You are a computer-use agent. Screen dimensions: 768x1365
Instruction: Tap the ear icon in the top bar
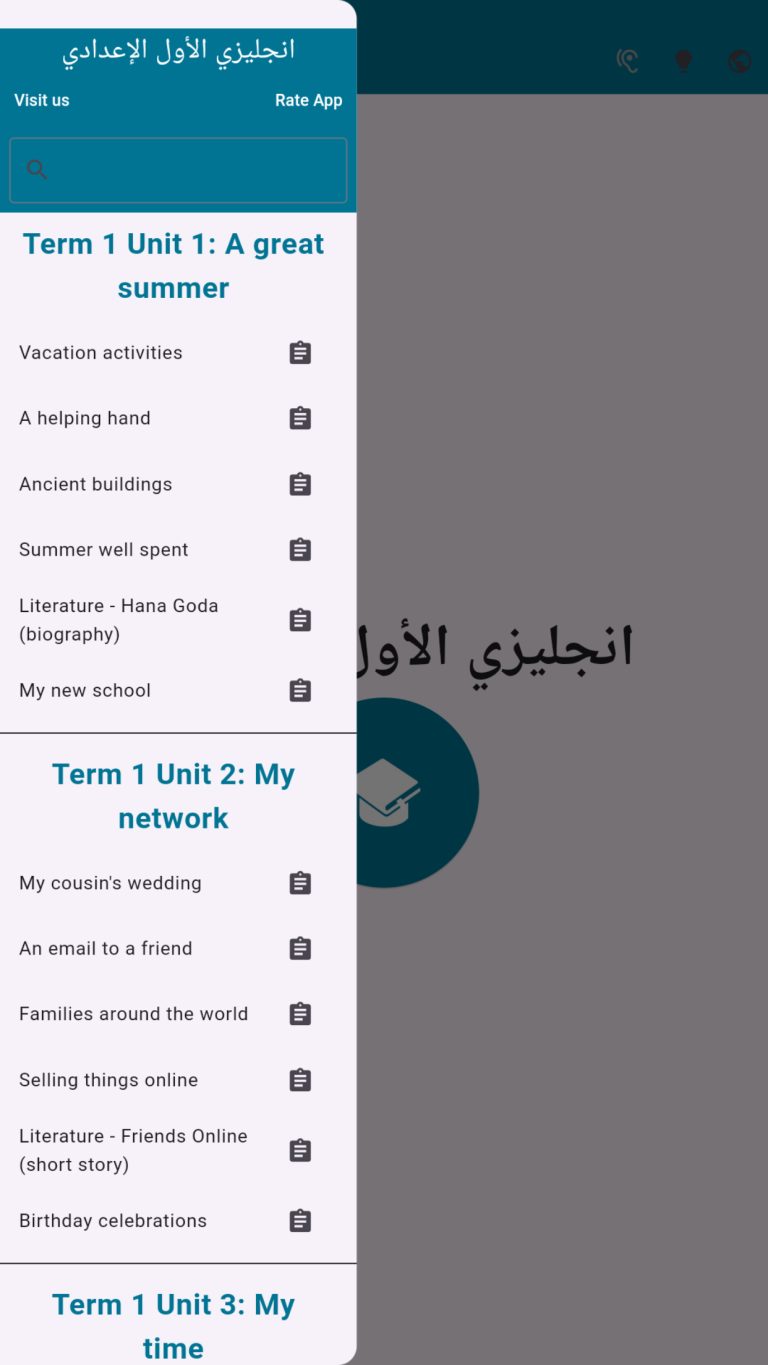coord(627,62)
